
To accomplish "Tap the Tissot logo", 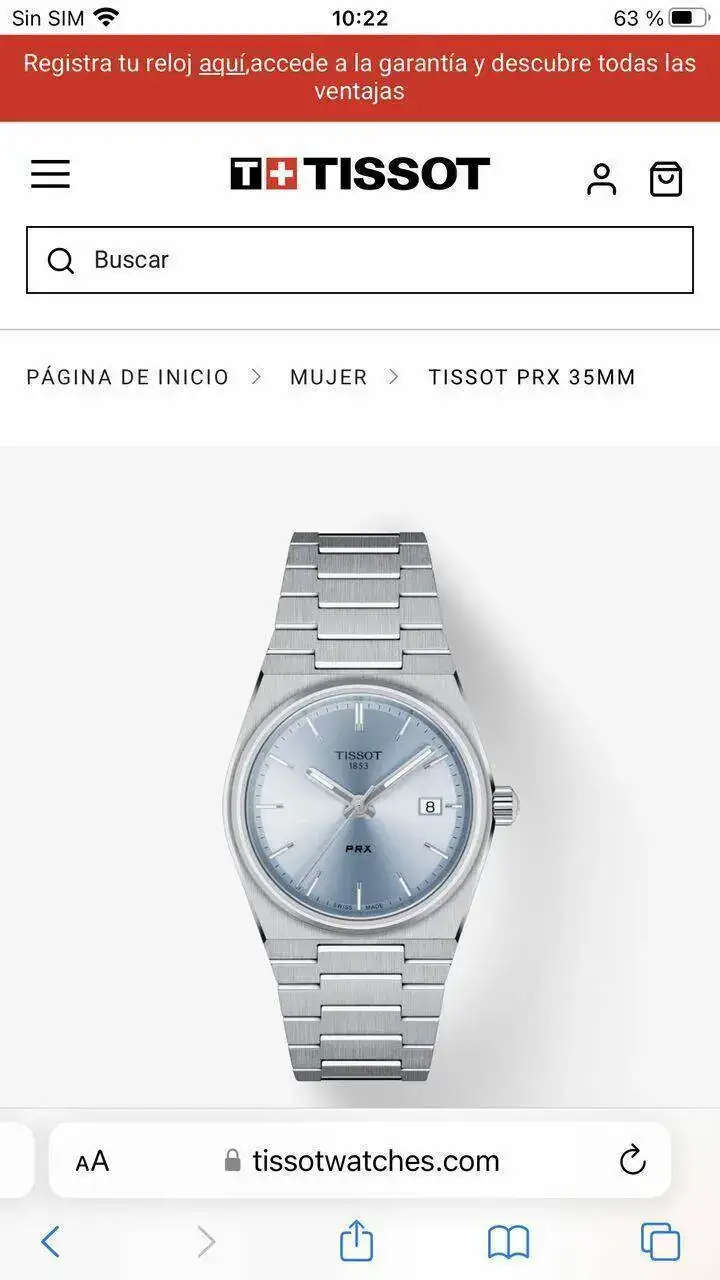I will 360,174.
